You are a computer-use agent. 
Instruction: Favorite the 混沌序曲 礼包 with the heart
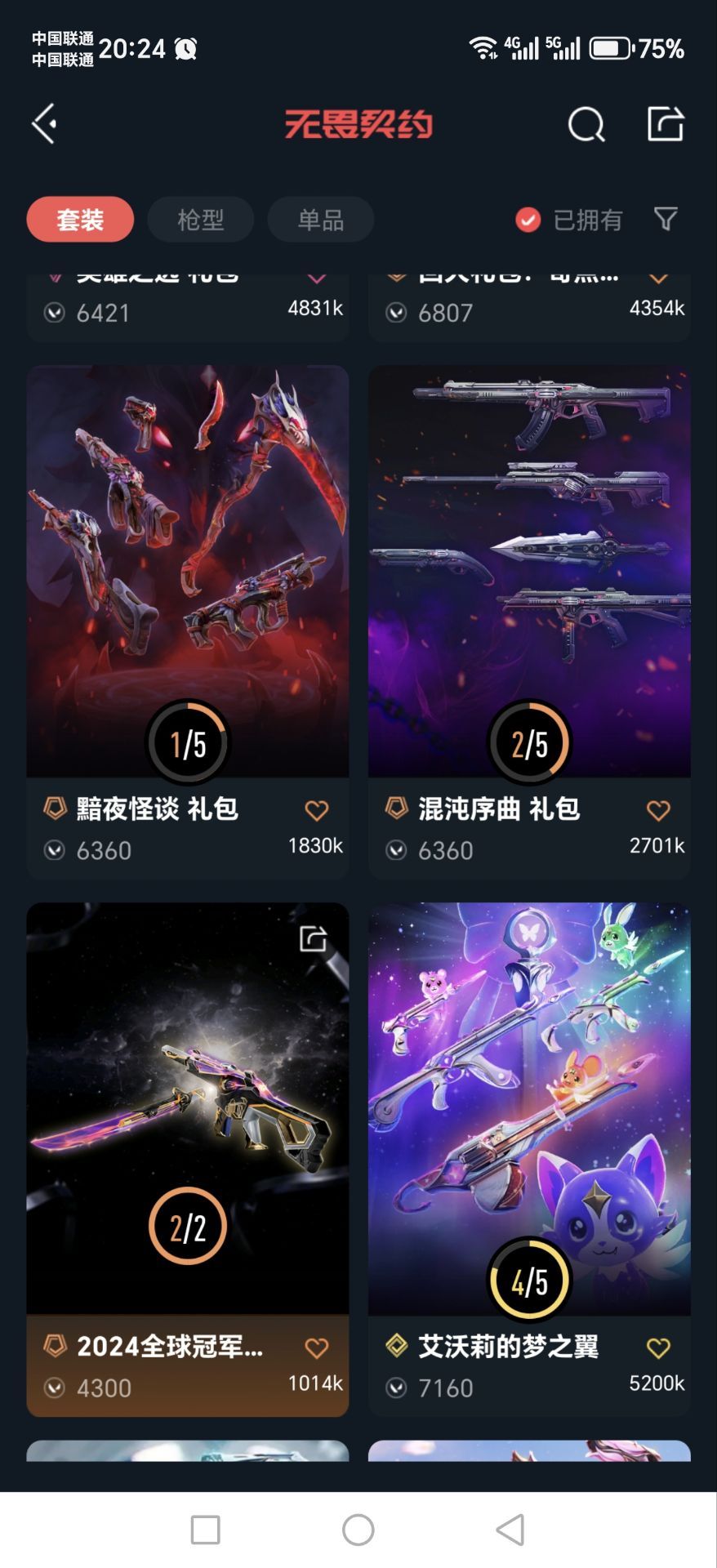click(x=657, y=810)
